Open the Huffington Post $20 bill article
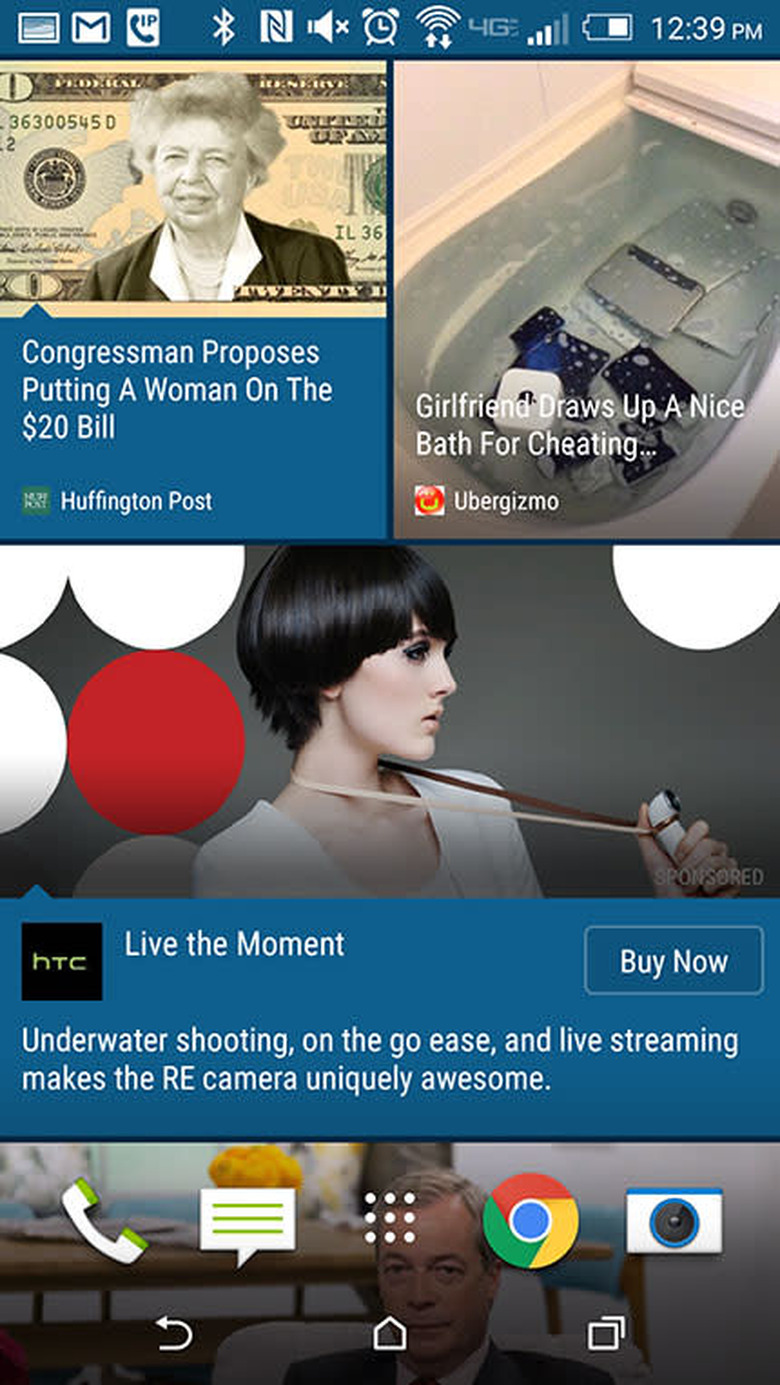The height and width of the screenshot is (1385, 780). 192,390
